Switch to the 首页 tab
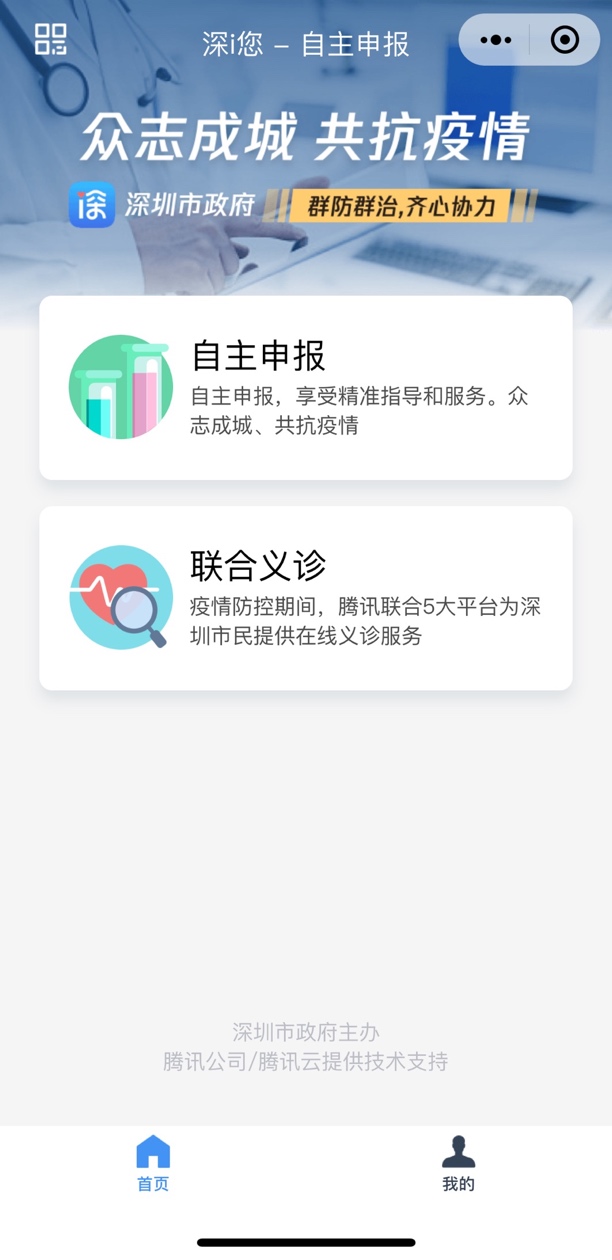Image resolution: width=612 pixels, height=1260 pixels. pos(153,1164)
